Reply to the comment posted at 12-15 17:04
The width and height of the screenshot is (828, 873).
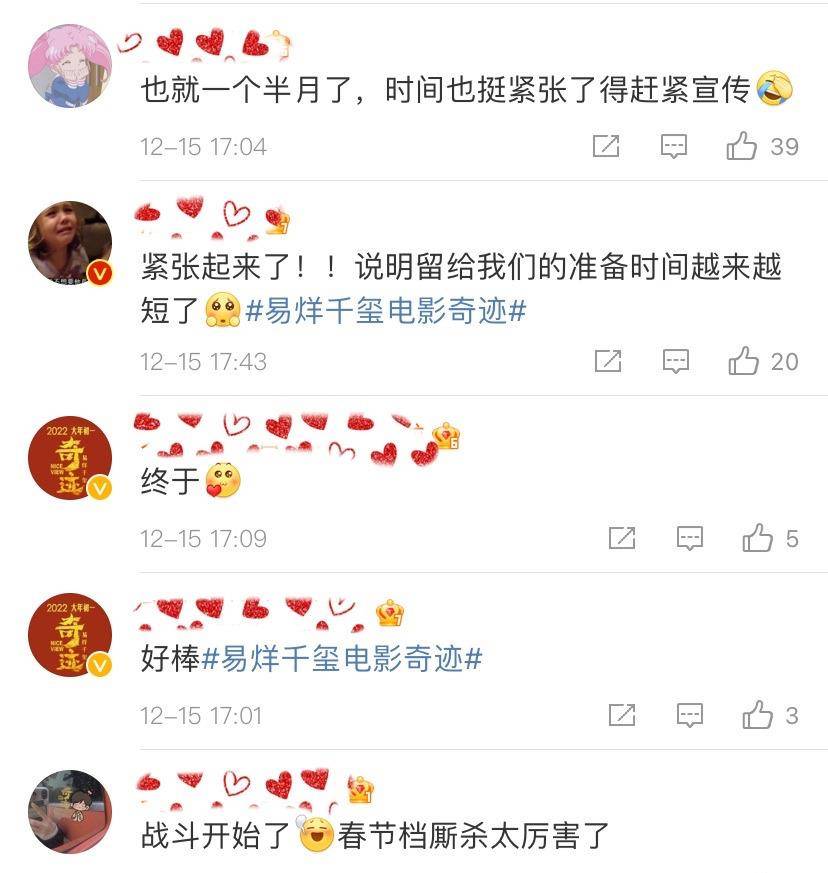tap(675, 147)
